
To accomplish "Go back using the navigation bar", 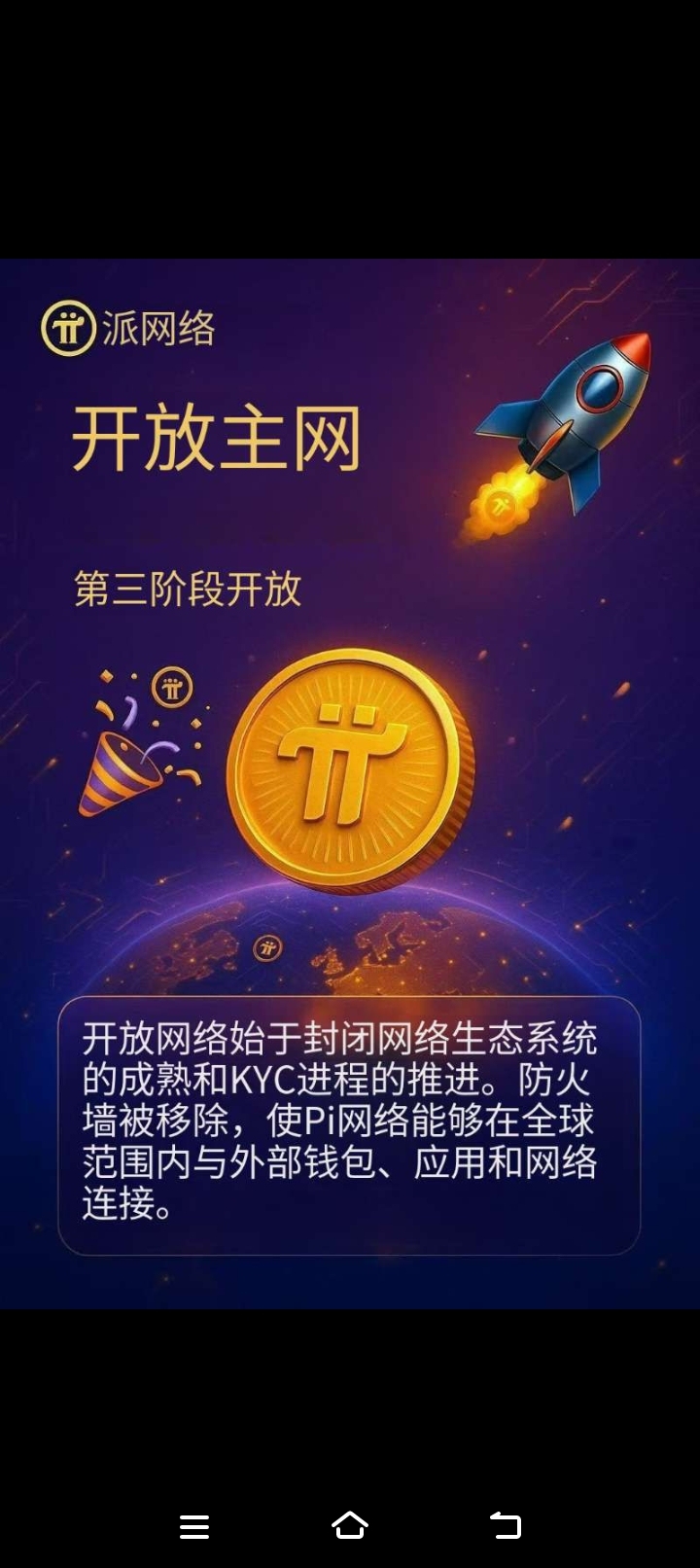I will 505,1525.
